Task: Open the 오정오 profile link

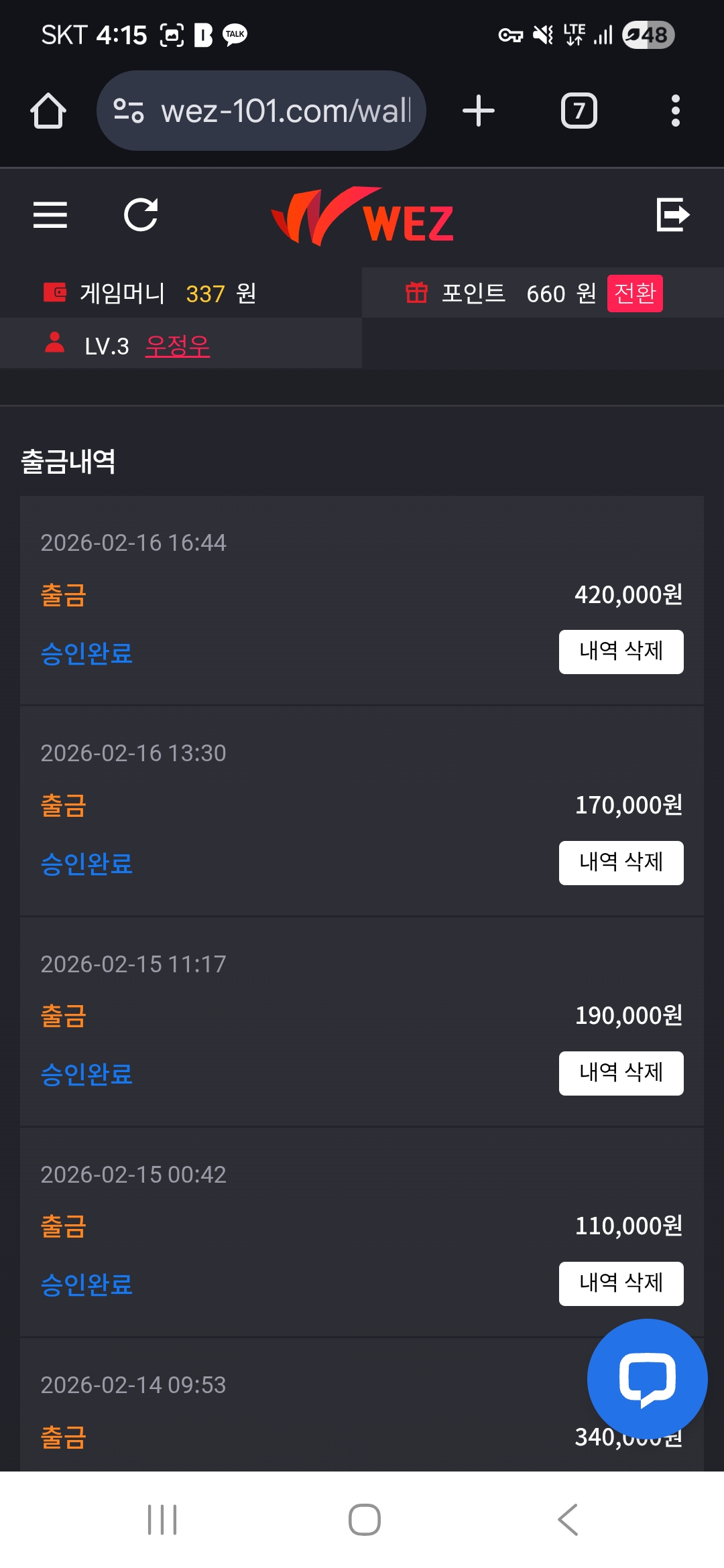Action: (x=178, y=346)
